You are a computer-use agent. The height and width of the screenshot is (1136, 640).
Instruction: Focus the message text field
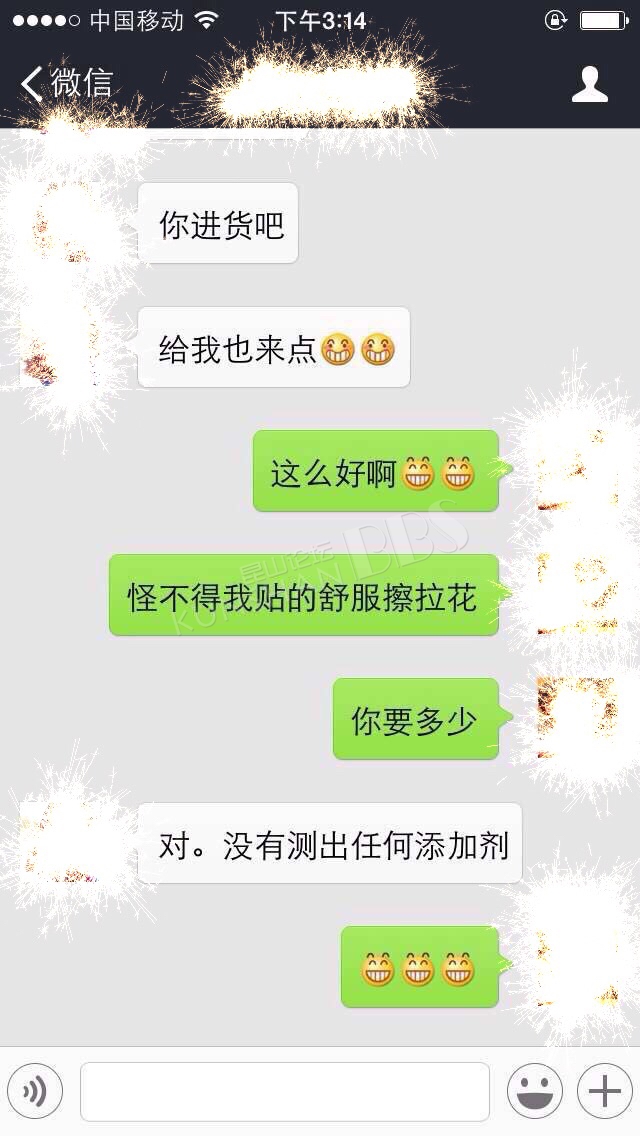[x=285, y=1091]
